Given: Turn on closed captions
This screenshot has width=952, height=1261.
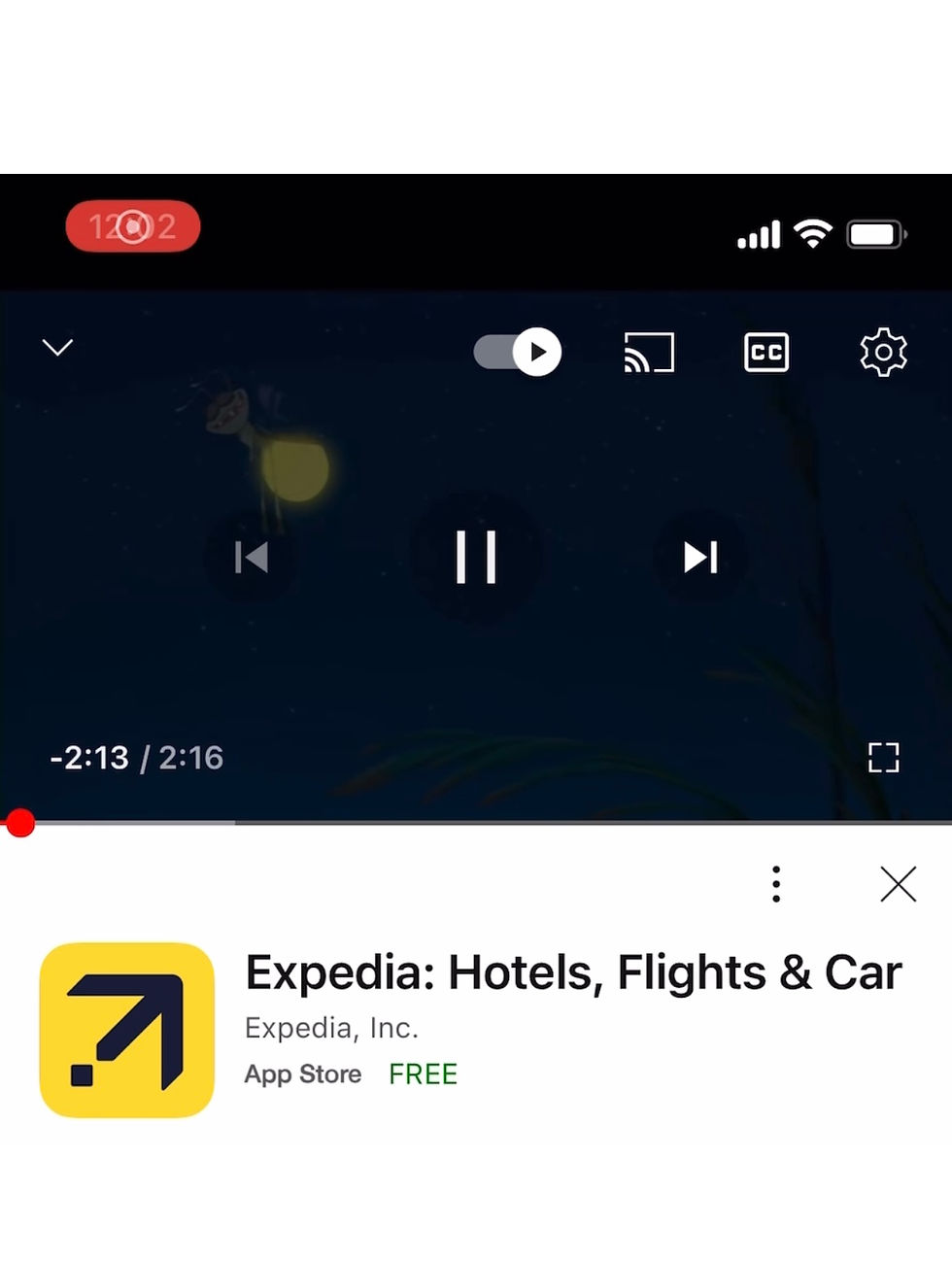Looking at the screenshot, I should point(766,353).
